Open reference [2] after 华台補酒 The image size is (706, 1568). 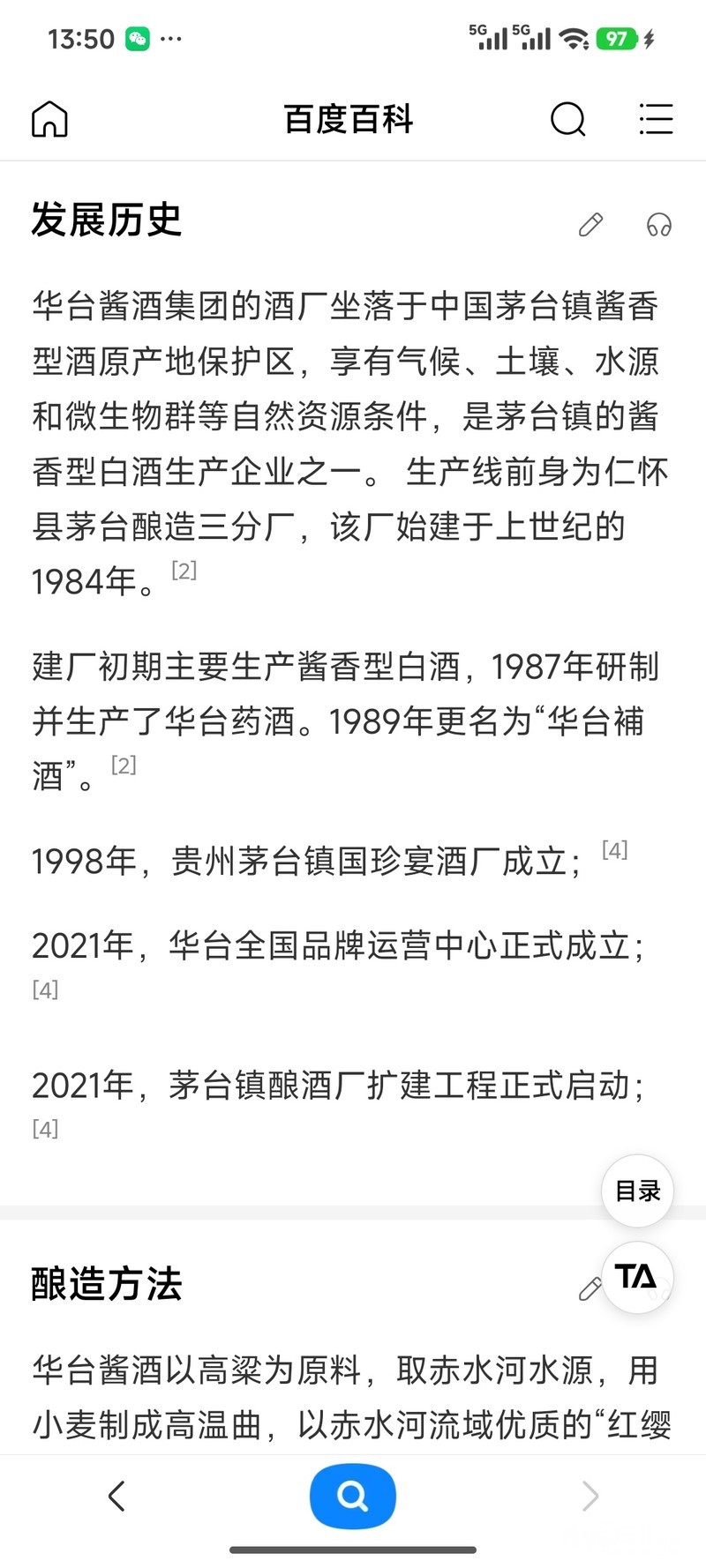[x=124, y=765]
